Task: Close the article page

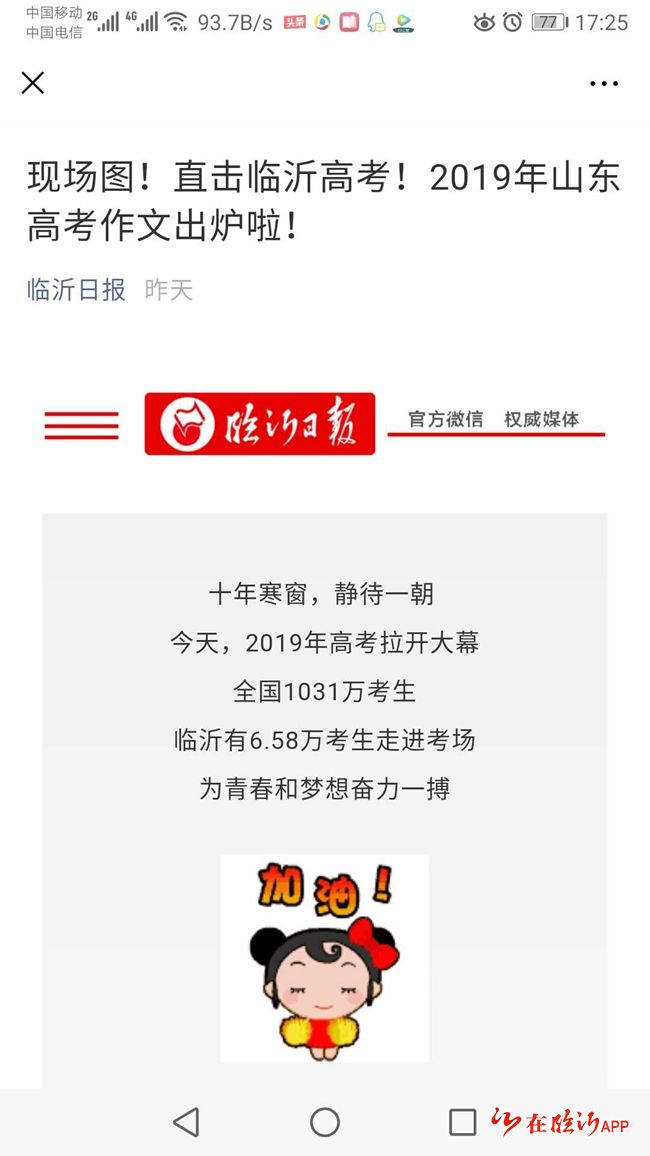Action: 33,83
